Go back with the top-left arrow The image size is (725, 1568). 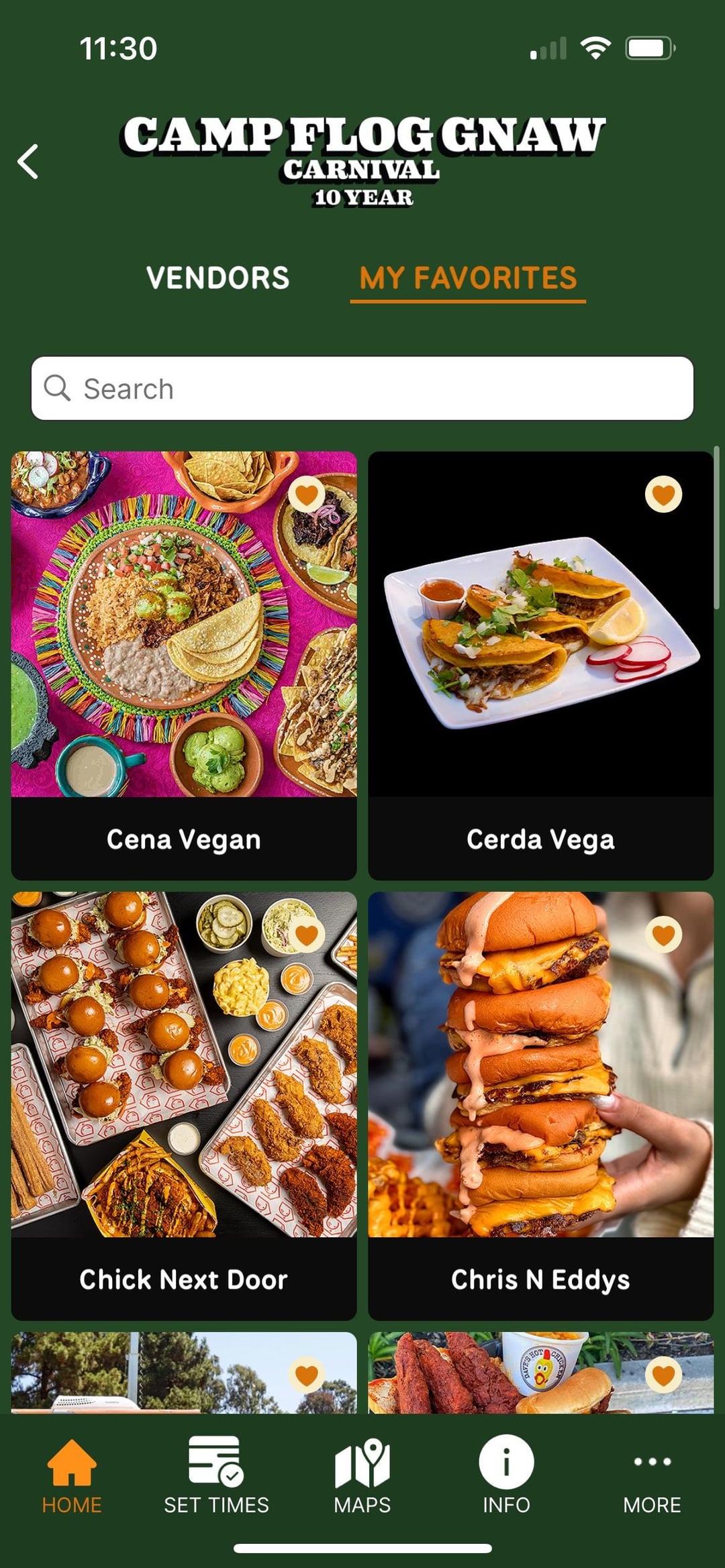28,162
